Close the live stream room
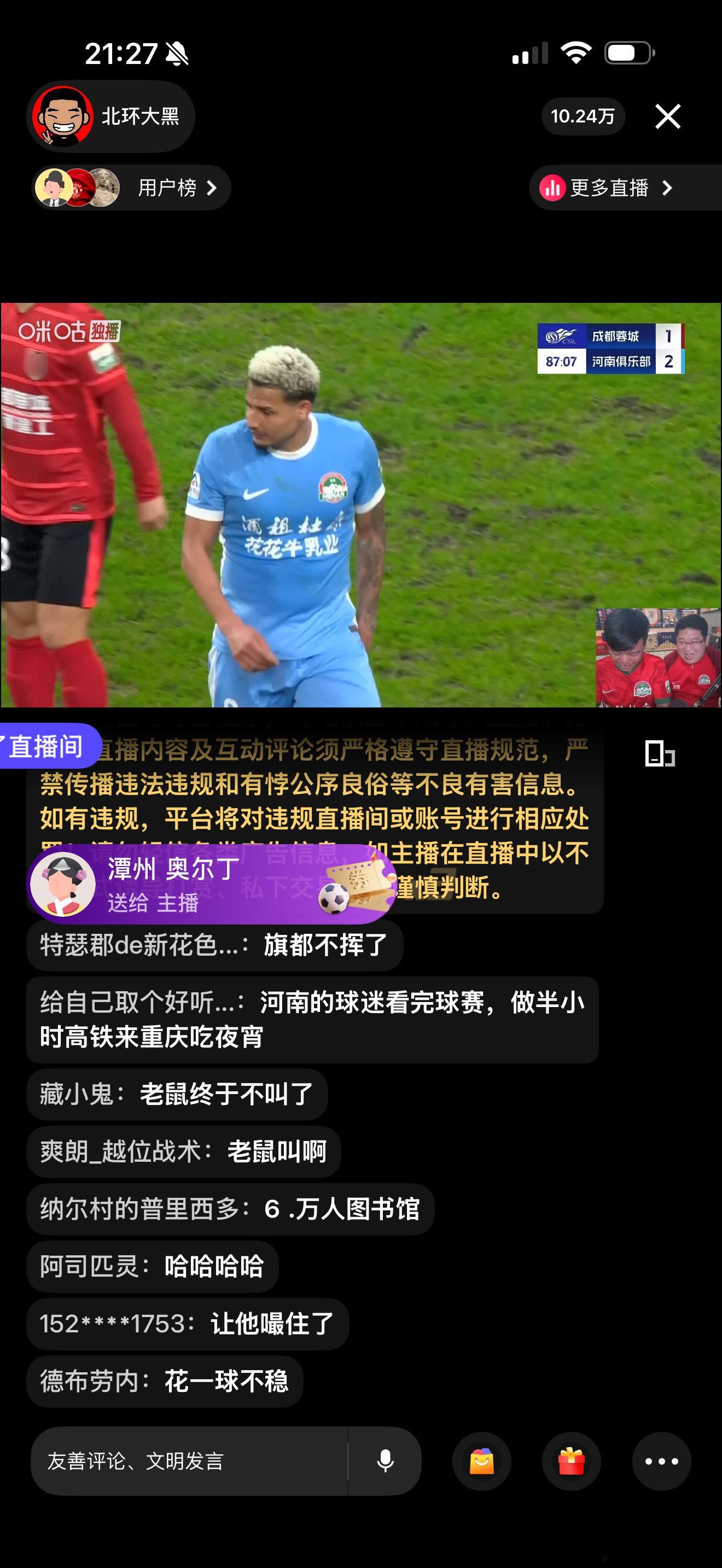This screenshot has width=722, height=1568. tap(668, 116)
